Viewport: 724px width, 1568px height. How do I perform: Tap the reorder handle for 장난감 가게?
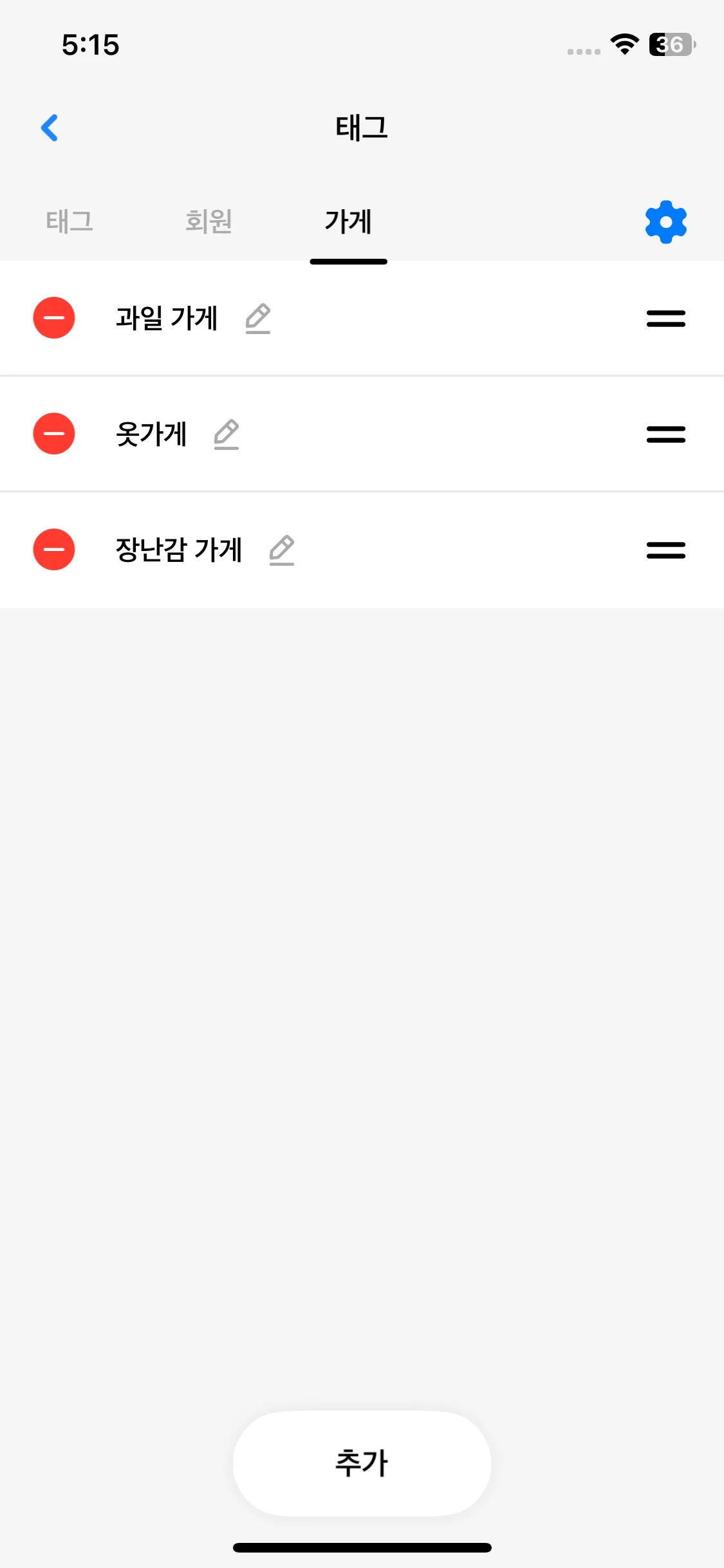coord(665,550)
